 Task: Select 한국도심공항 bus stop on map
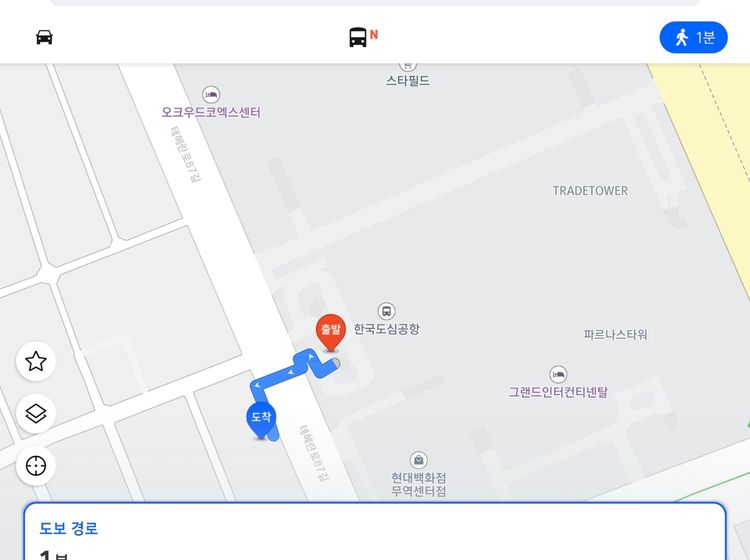click(x=386, y=311)
